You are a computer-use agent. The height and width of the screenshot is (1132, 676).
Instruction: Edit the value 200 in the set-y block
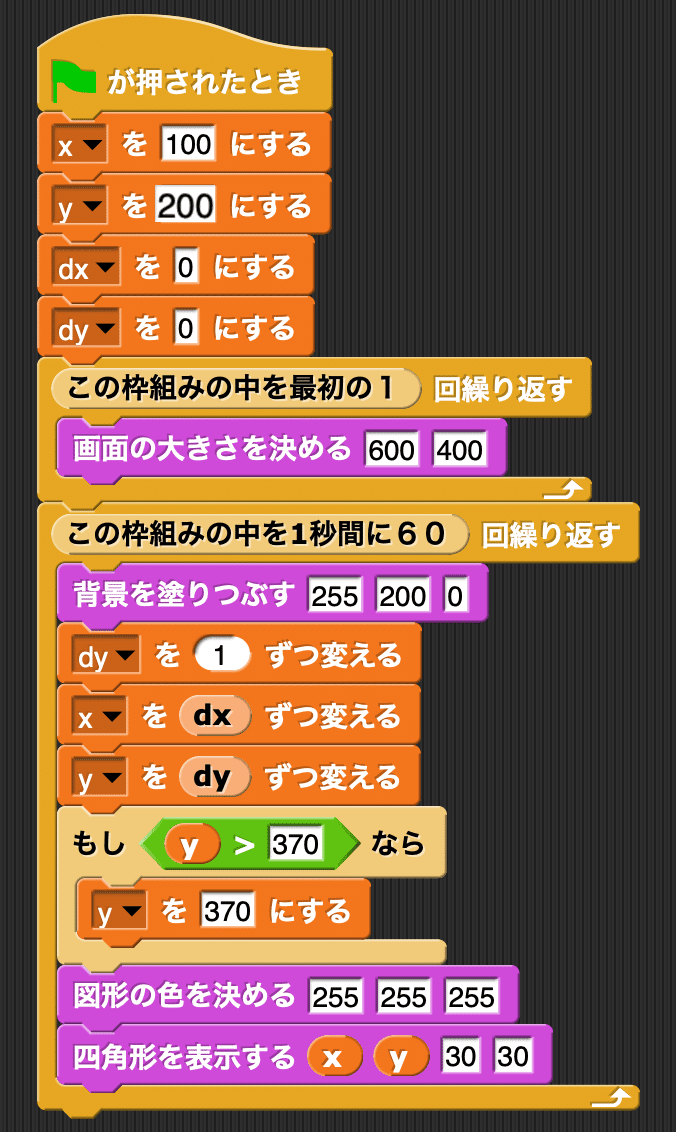pos(186,206)
